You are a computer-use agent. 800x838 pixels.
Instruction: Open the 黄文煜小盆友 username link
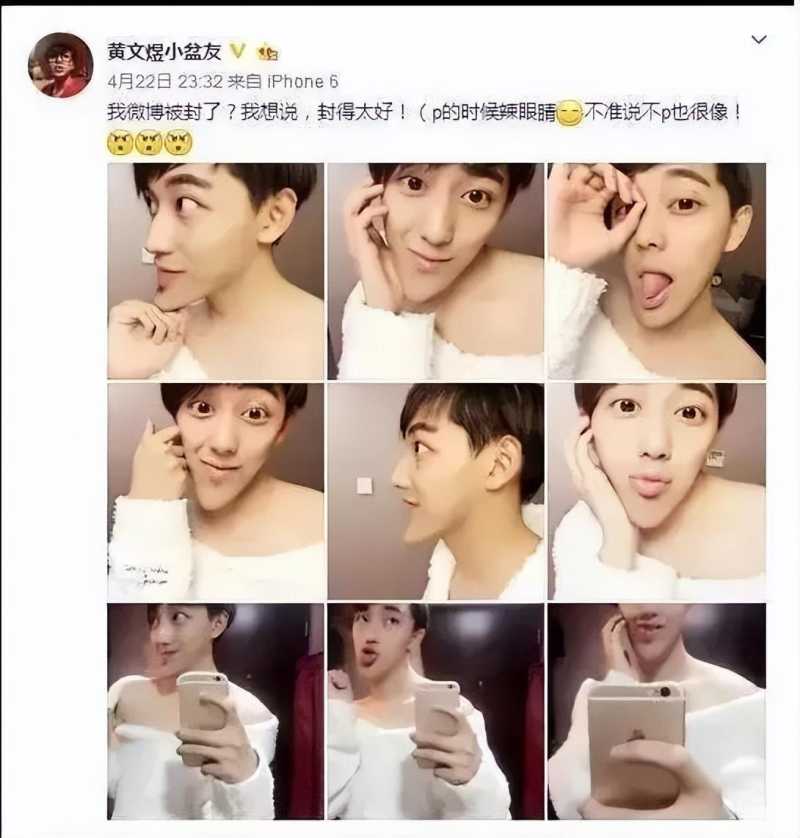click(164, 51)
